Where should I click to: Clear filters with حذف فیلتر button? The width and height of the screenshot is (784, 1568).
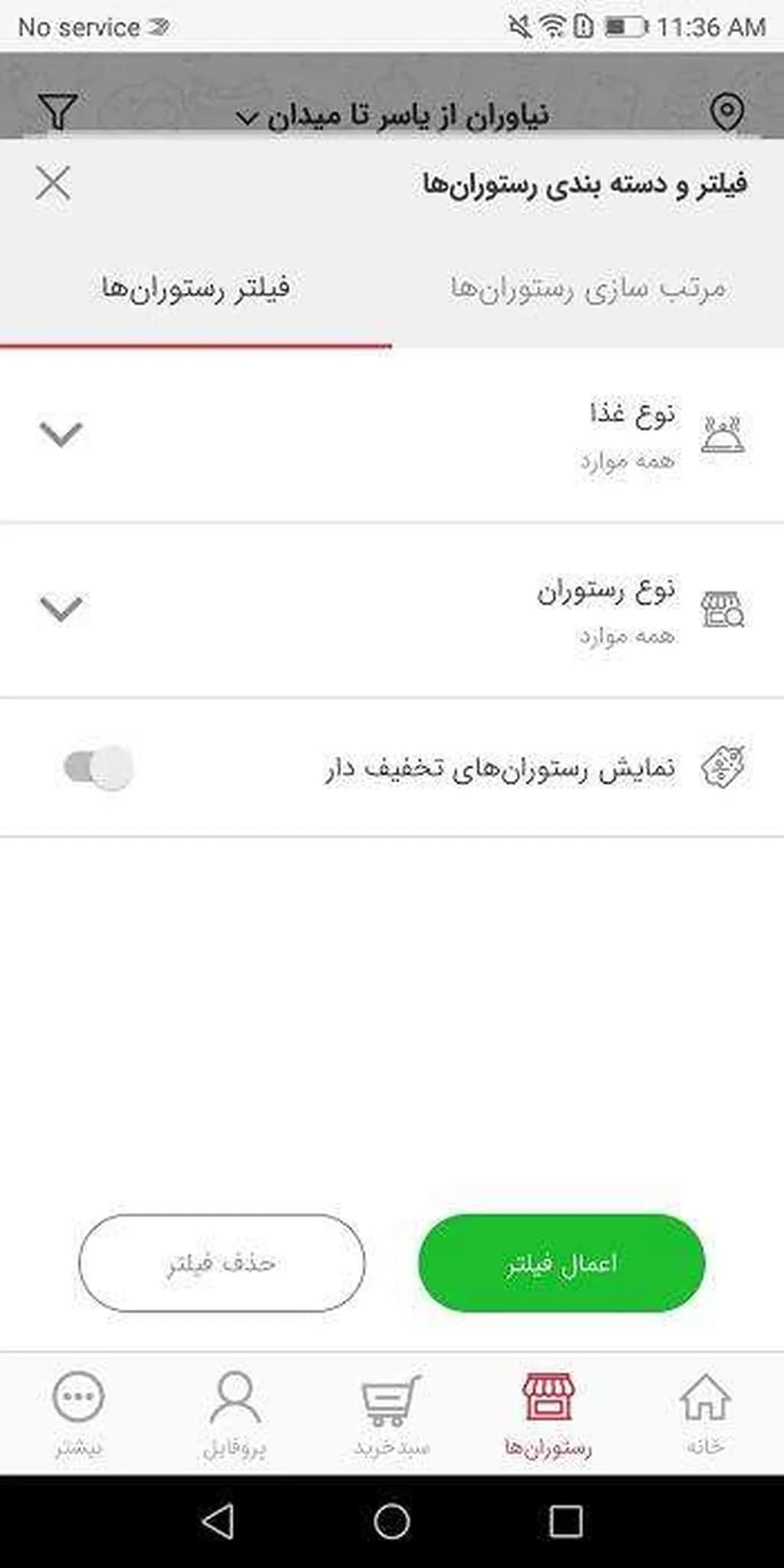tap(221, 1263)
